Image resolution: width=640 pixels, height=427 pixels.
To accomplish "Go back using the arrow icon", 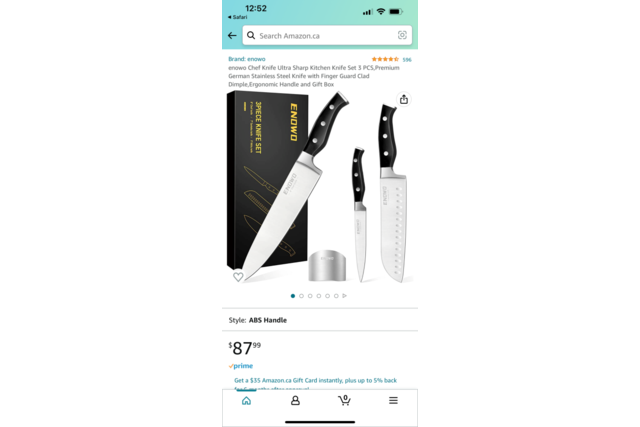I will pyautogui.click(x=232, y=35).
